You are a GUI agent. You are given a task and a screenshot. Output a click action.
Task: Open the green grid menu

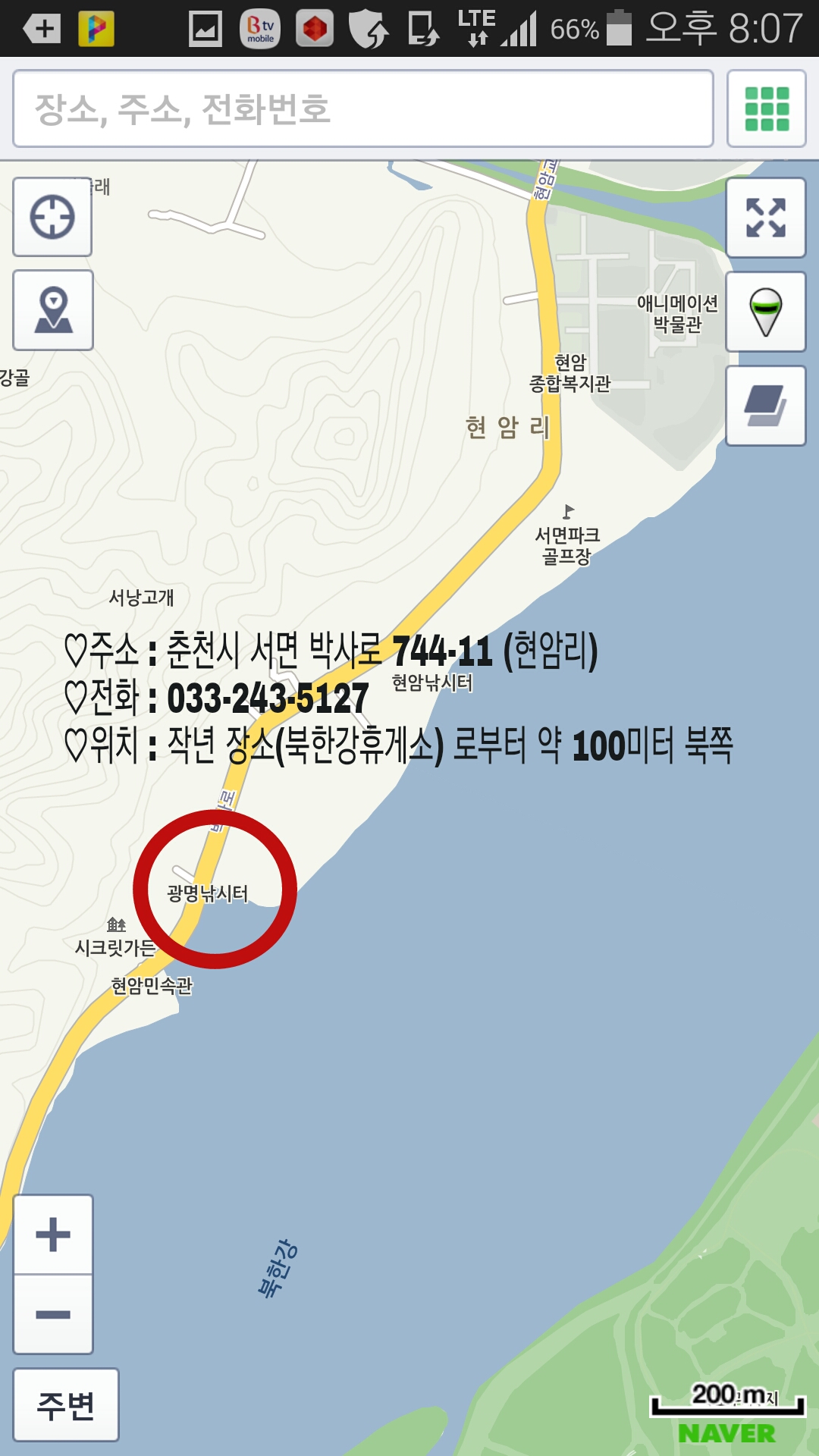(766, 108)
